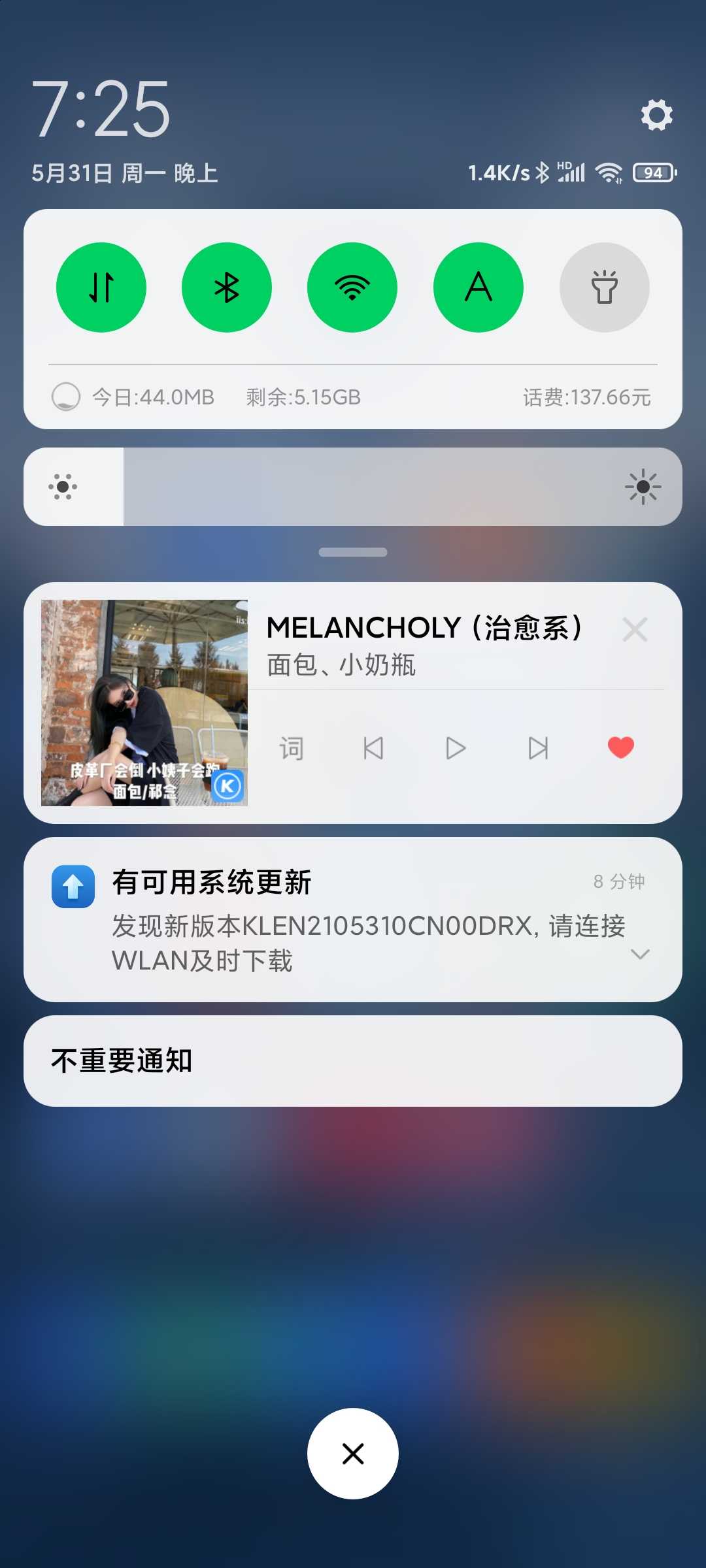Screen dimensions: 706x1568
Task: Open the album cover in music player
Action: (x=144, y=703)
